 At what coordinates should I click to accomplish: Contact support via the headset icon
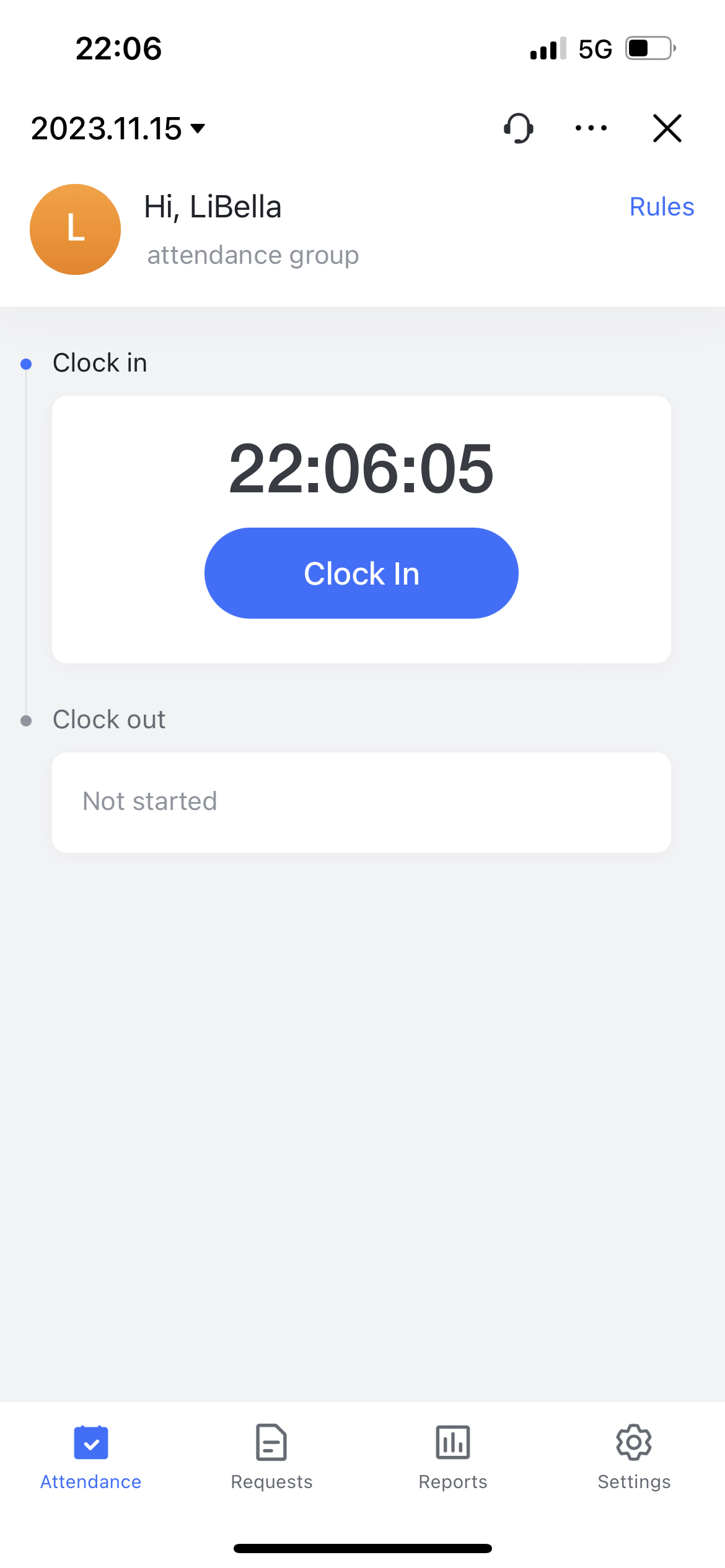pyautogui.click(x=519, y=128)
